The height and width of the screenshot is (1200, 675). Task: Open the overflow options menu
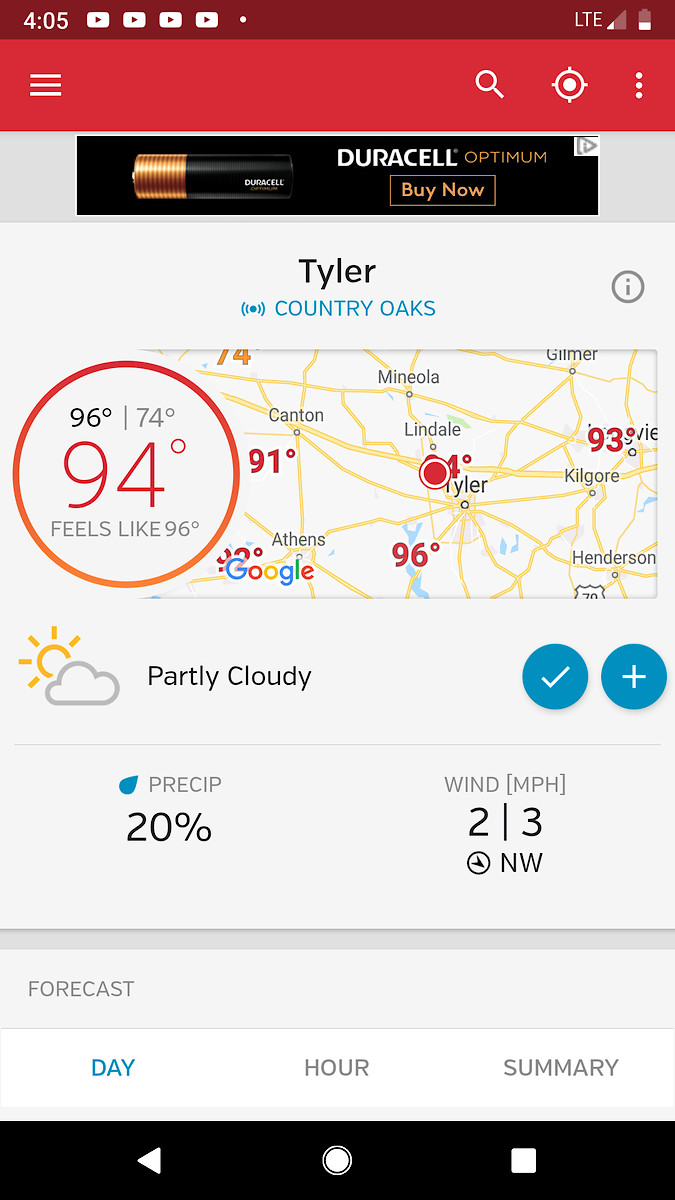[x=639, y=85]
